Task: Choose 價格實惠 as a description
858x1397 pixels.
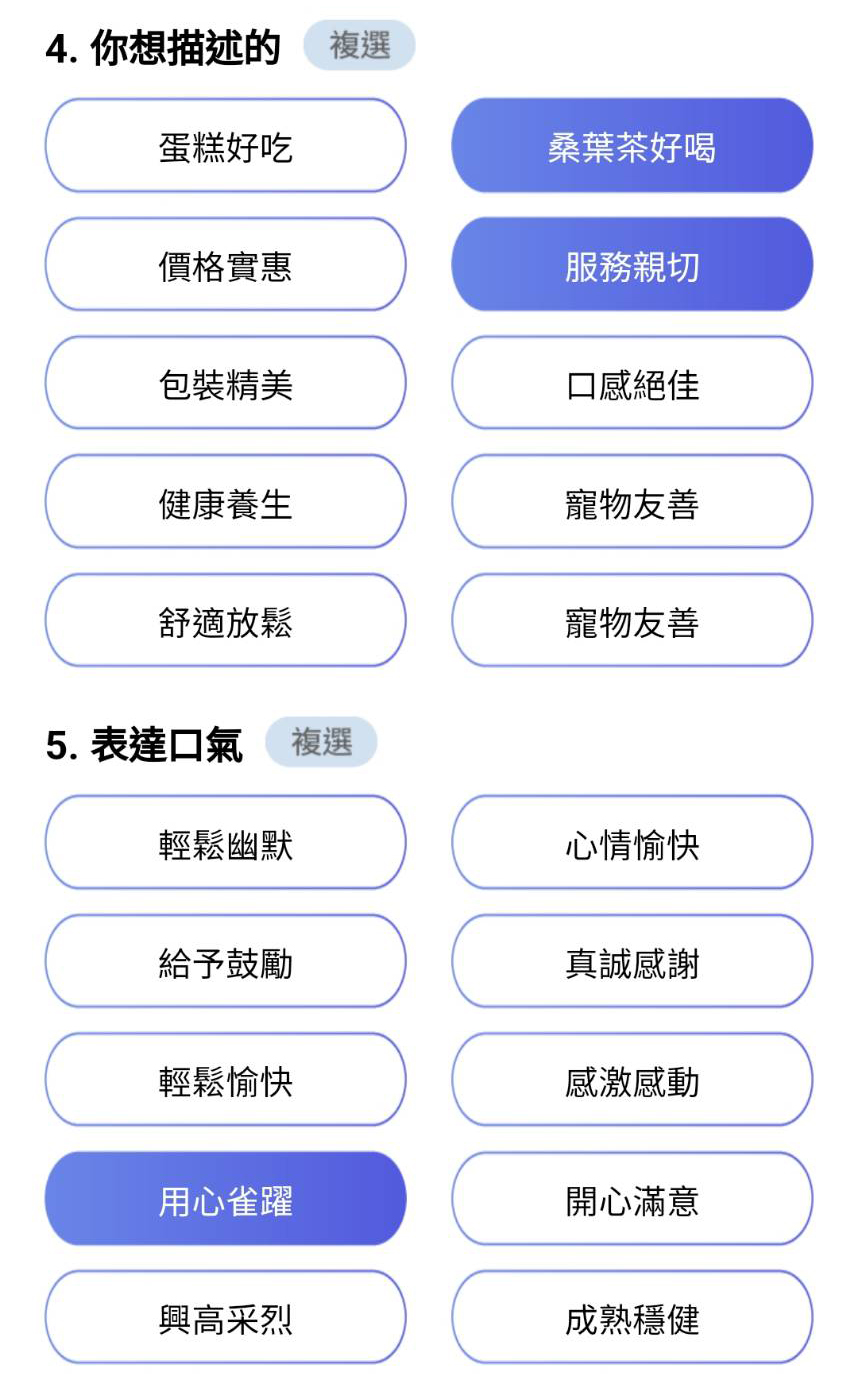Action: (x=226, y=265)
